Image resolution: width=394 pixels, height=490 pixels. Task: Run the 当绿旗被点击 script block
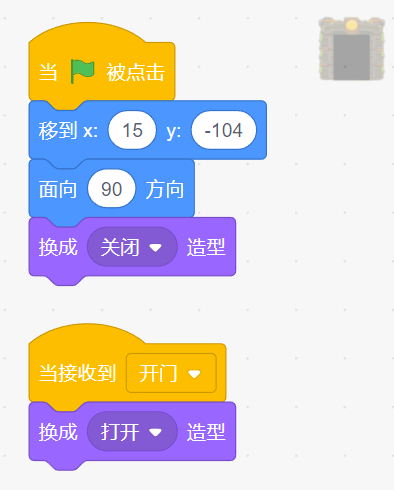[102, 72]
